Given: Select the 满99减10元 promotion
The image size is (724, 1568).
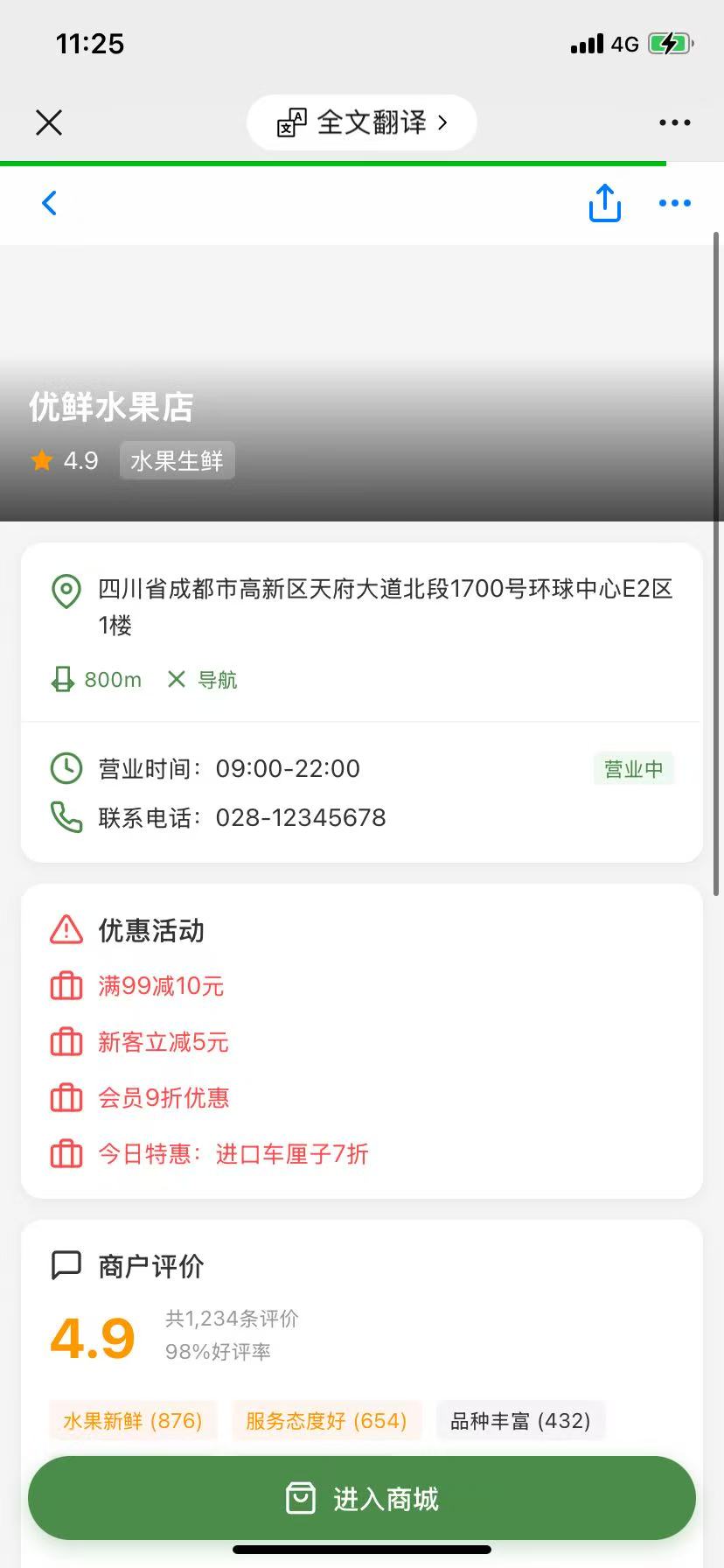Looking at the screenshot, I should (x=161, y=986).
